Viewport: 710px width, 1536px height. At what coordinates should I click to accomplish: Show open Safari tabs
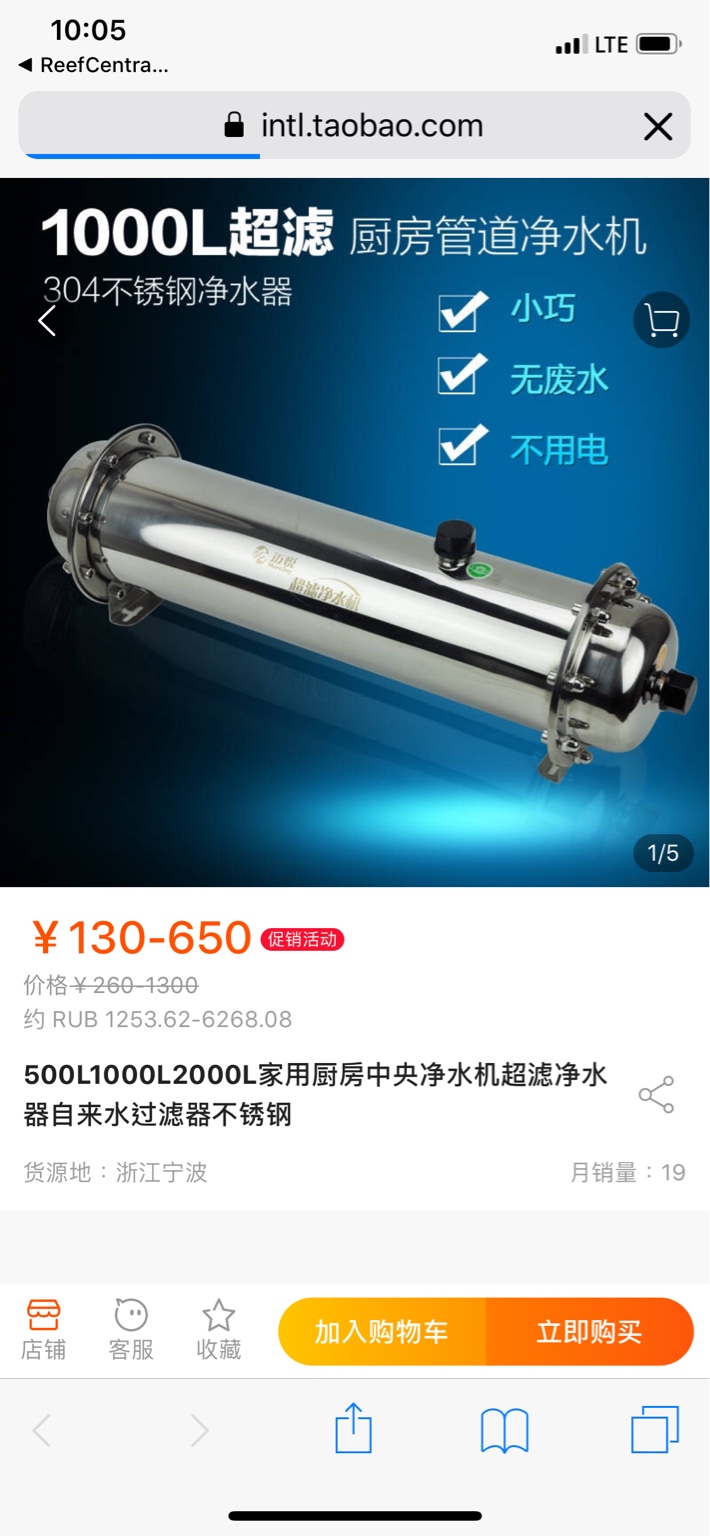[655, 1429]
